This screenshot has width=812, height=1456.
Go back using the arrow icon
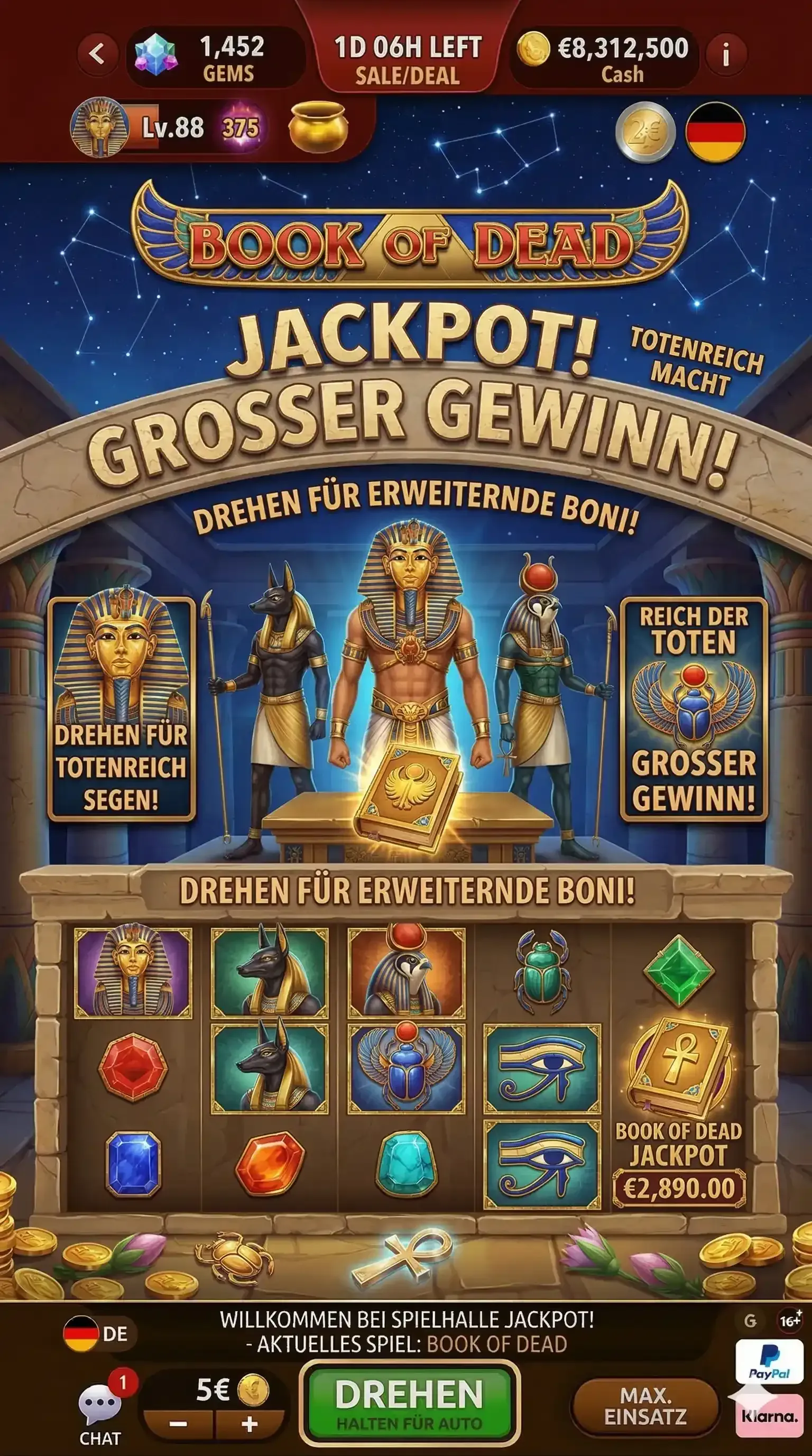point(97,54)
